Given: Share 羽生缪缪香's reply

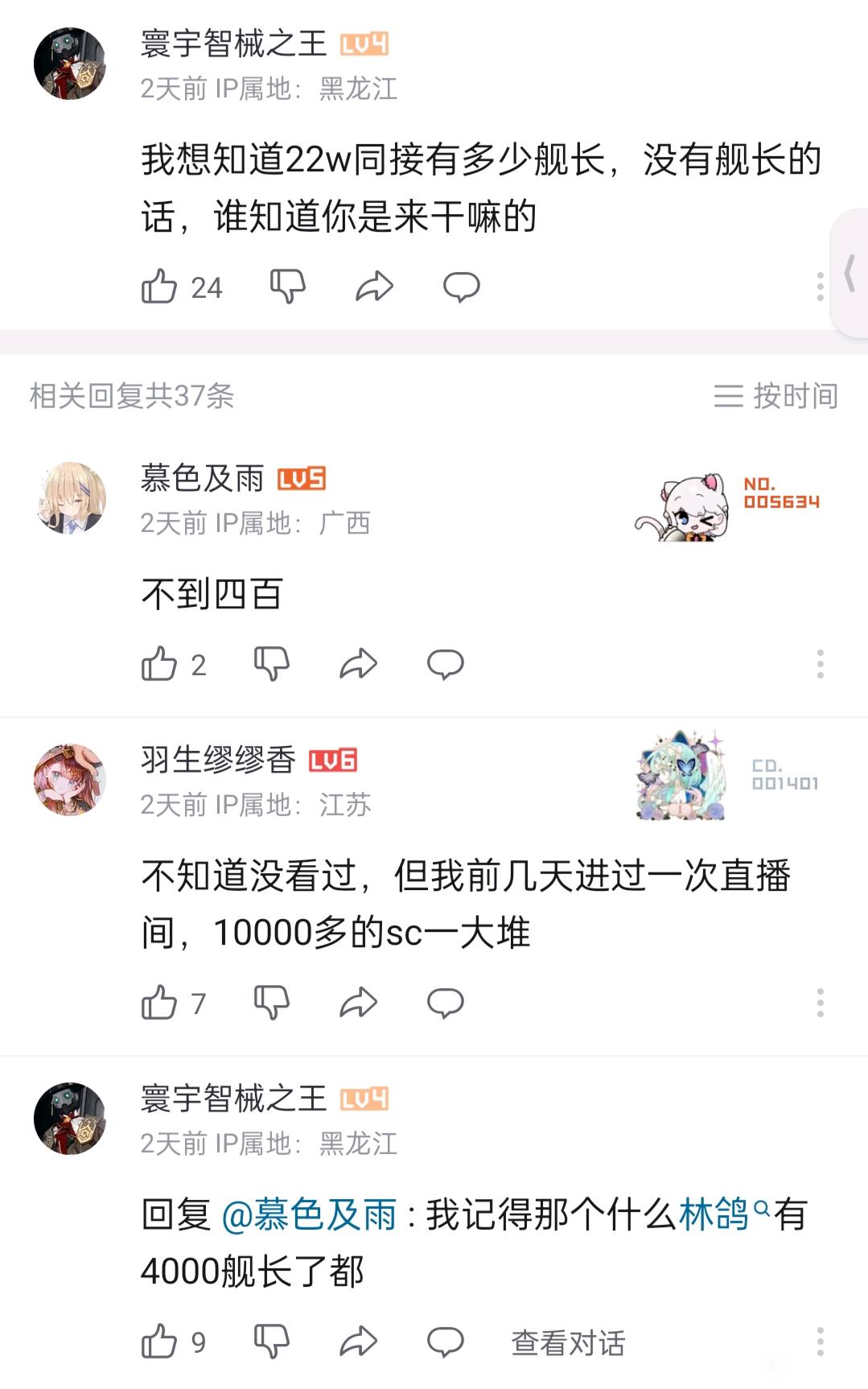Looking at the screenshot, I should (x=358, y=1004).
